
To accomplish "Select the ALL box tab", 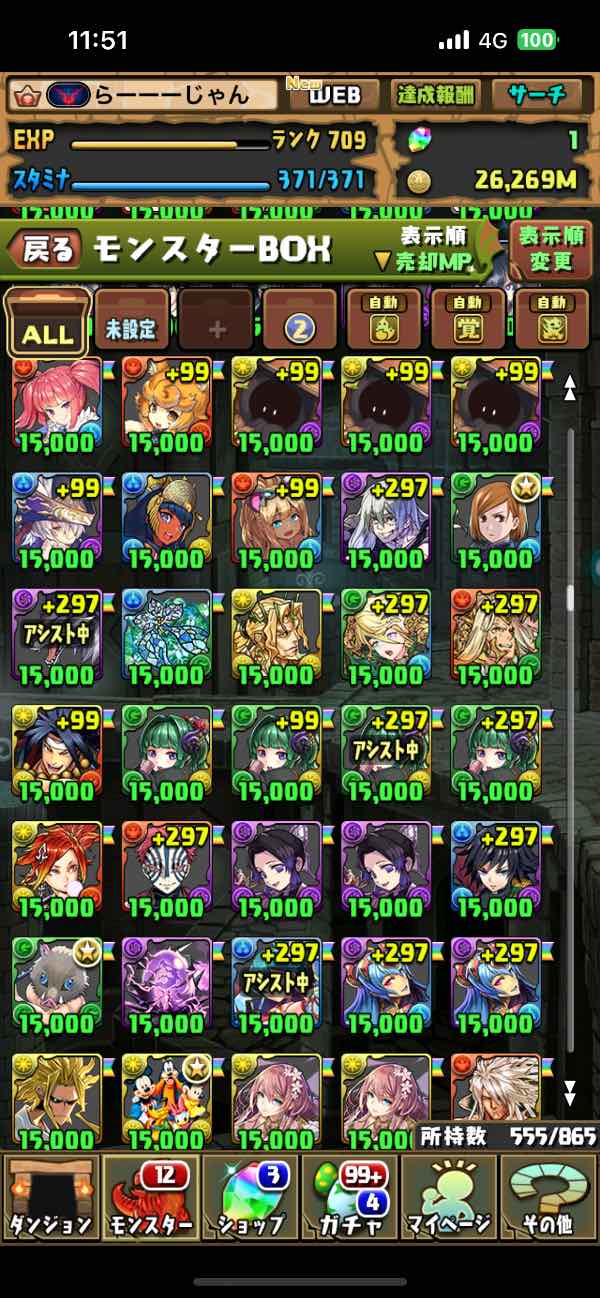I will coord(47,323).
